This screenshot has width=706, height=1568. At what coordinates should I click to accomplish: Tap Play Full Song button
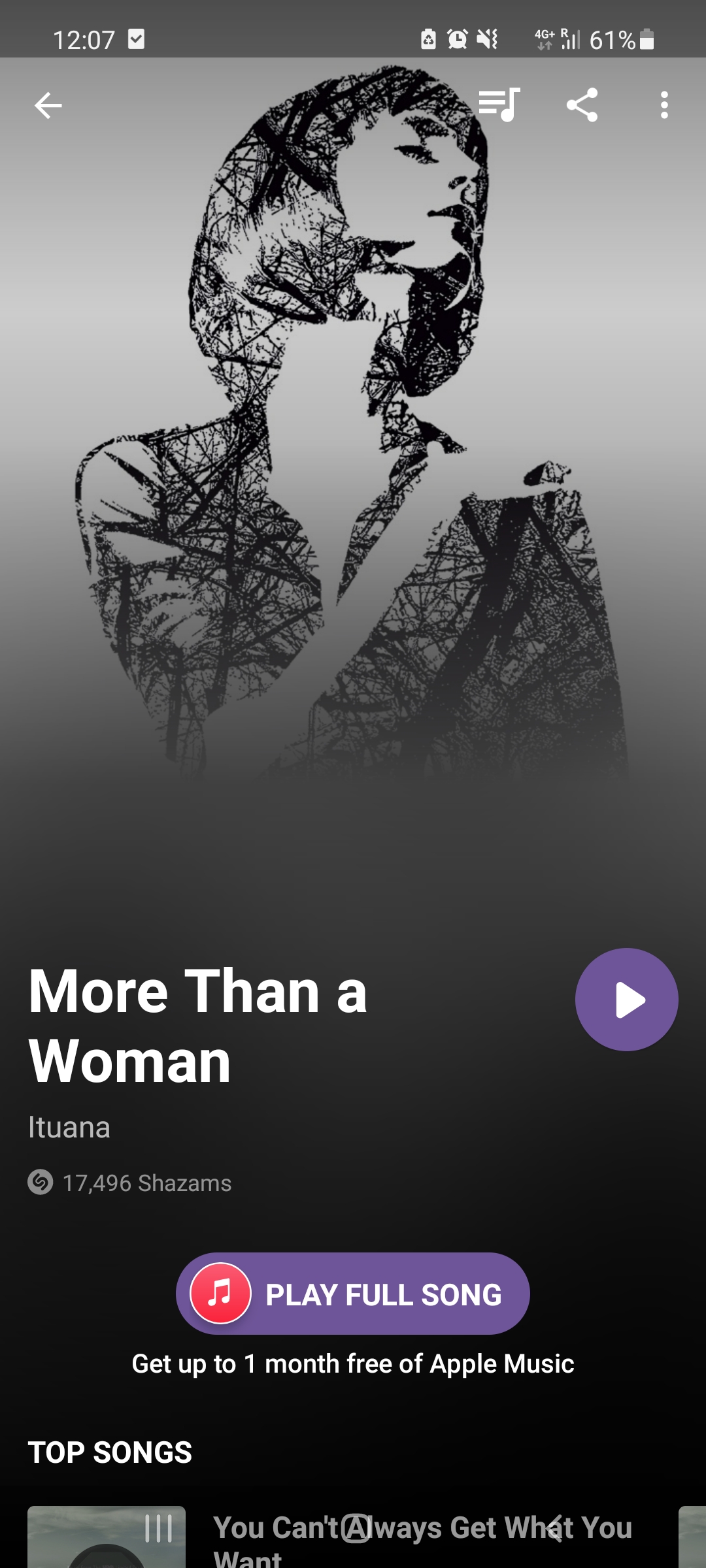pyautogui.click(x=353, y=1294)
